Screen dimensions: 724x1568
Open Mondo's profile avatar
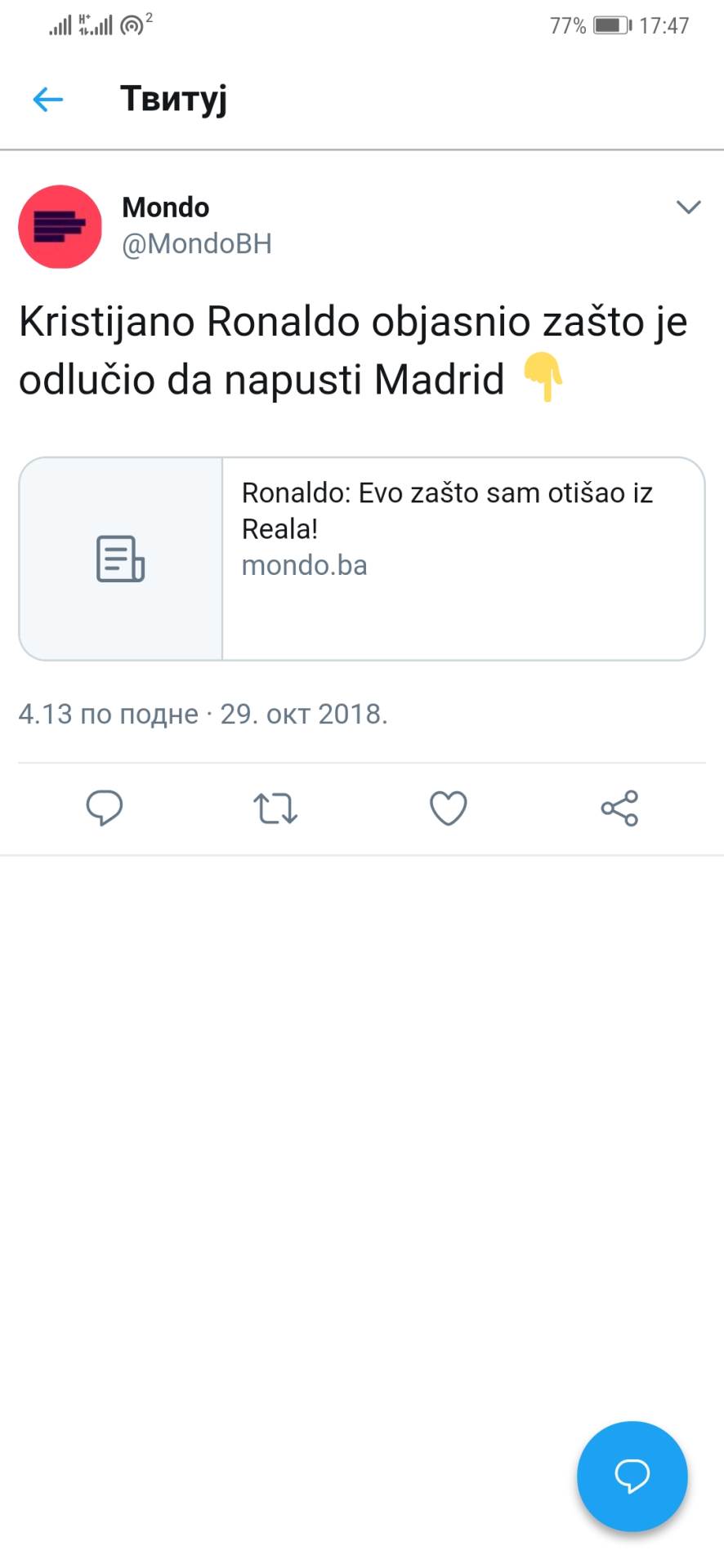(60, 226)
